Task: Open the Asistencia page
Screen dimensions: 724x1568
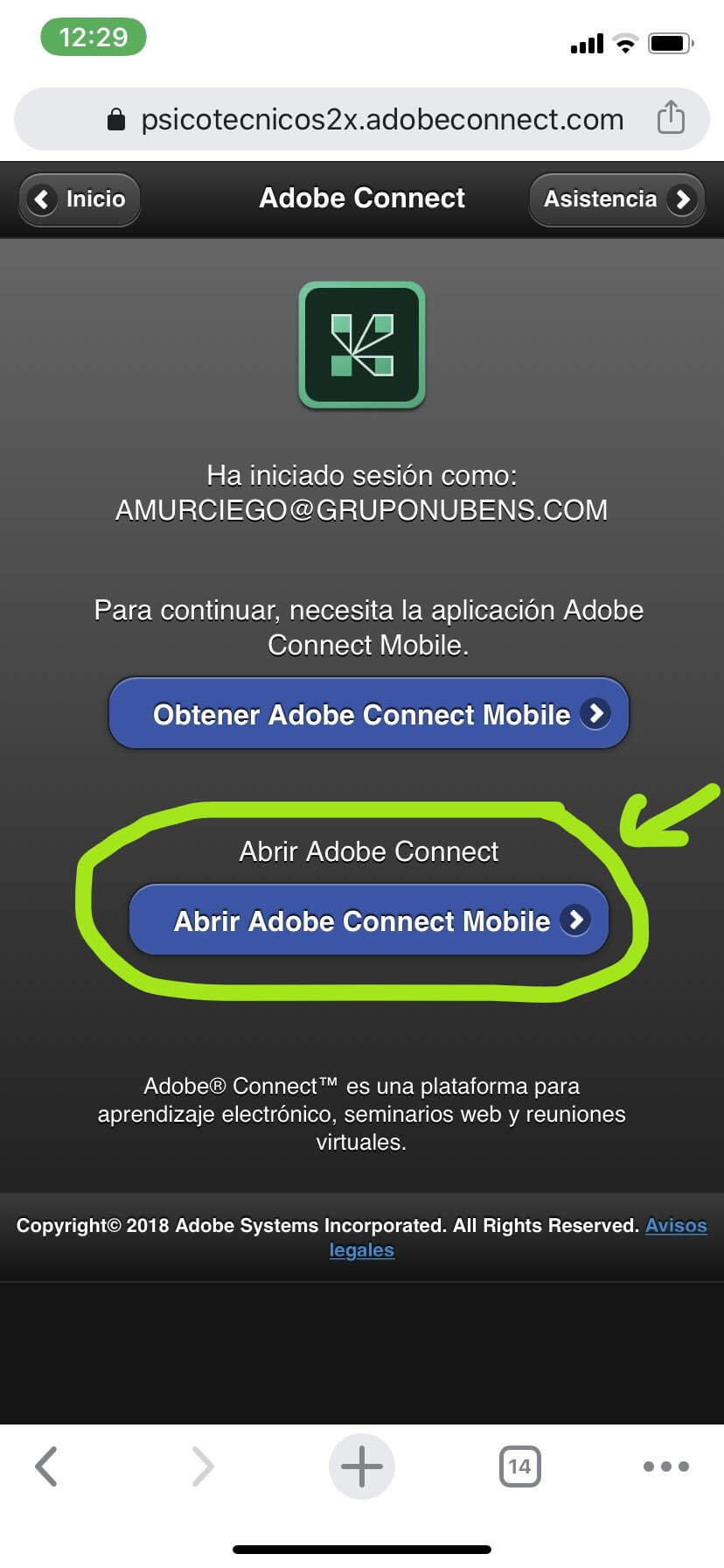Action: pos(616,199)
